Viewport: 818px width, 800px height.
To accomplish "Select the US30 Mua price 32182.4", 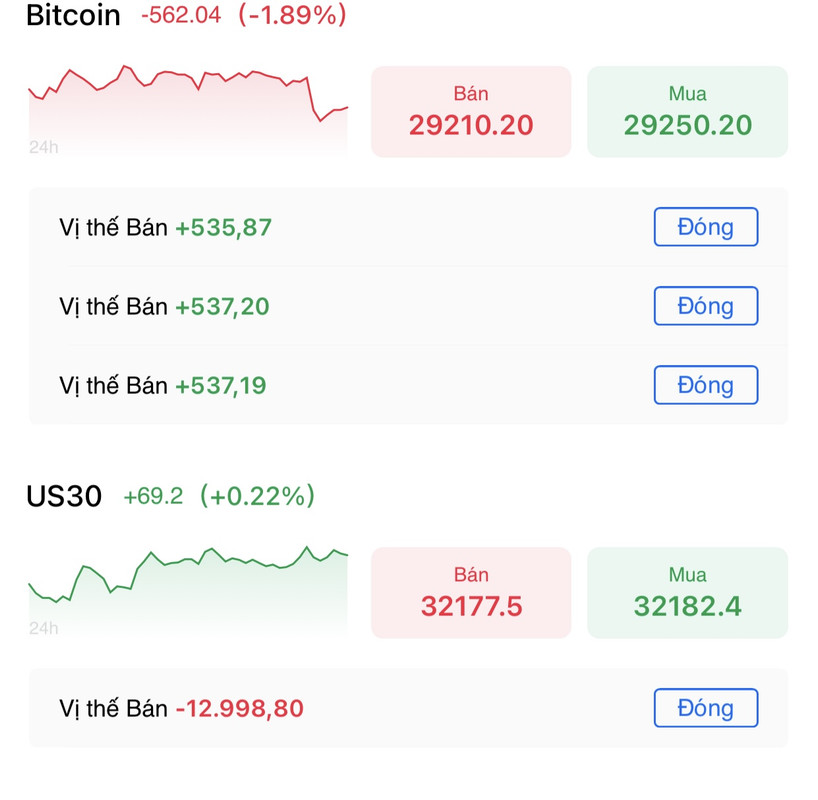I will (x=687, y=593).
